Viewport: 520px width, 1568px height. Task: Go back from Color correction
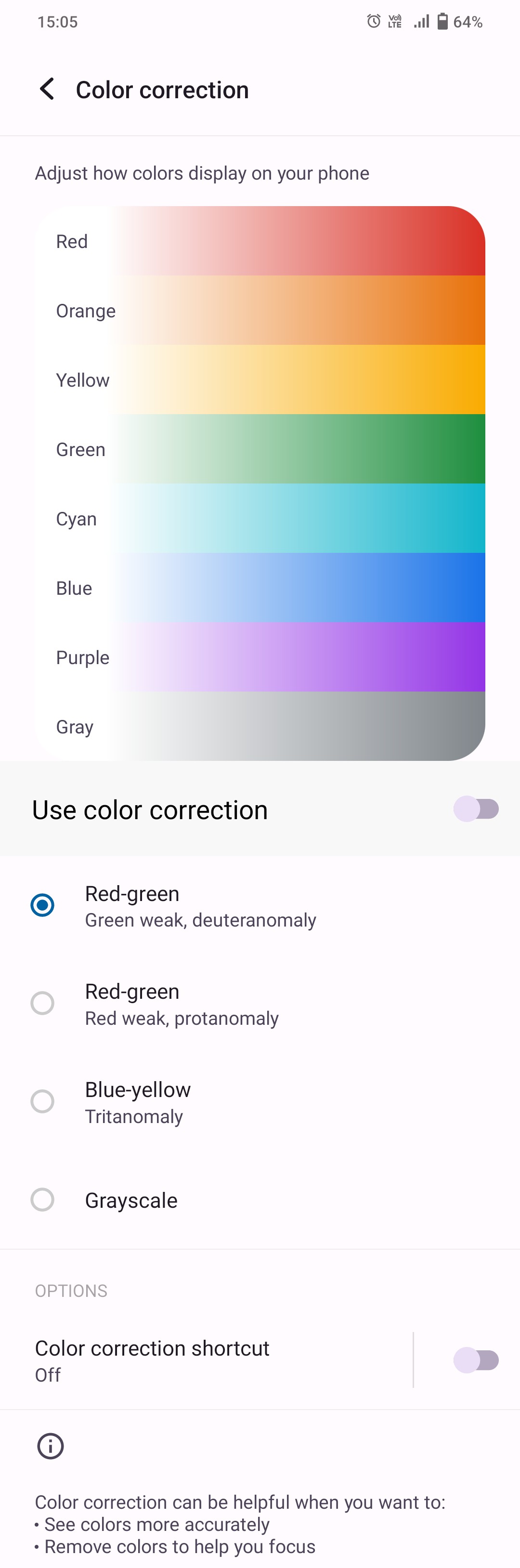(x=47, y=89)
